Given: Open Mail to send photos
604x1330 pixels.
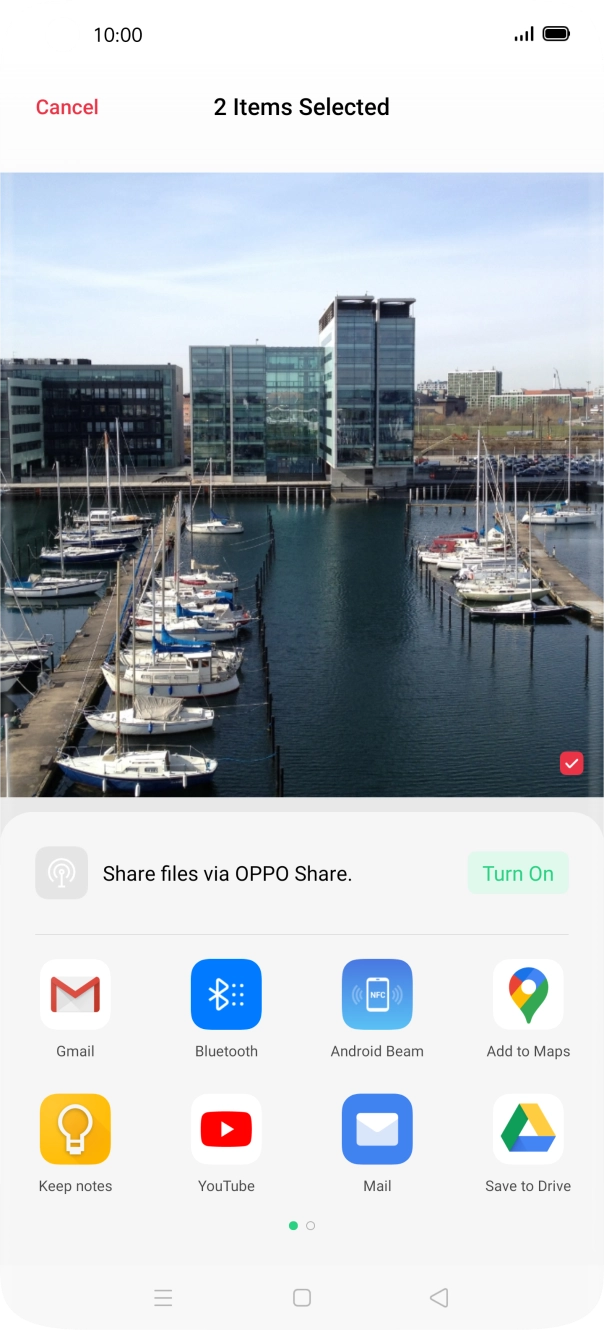Looking at the screenshot, I should [377, 1129].
